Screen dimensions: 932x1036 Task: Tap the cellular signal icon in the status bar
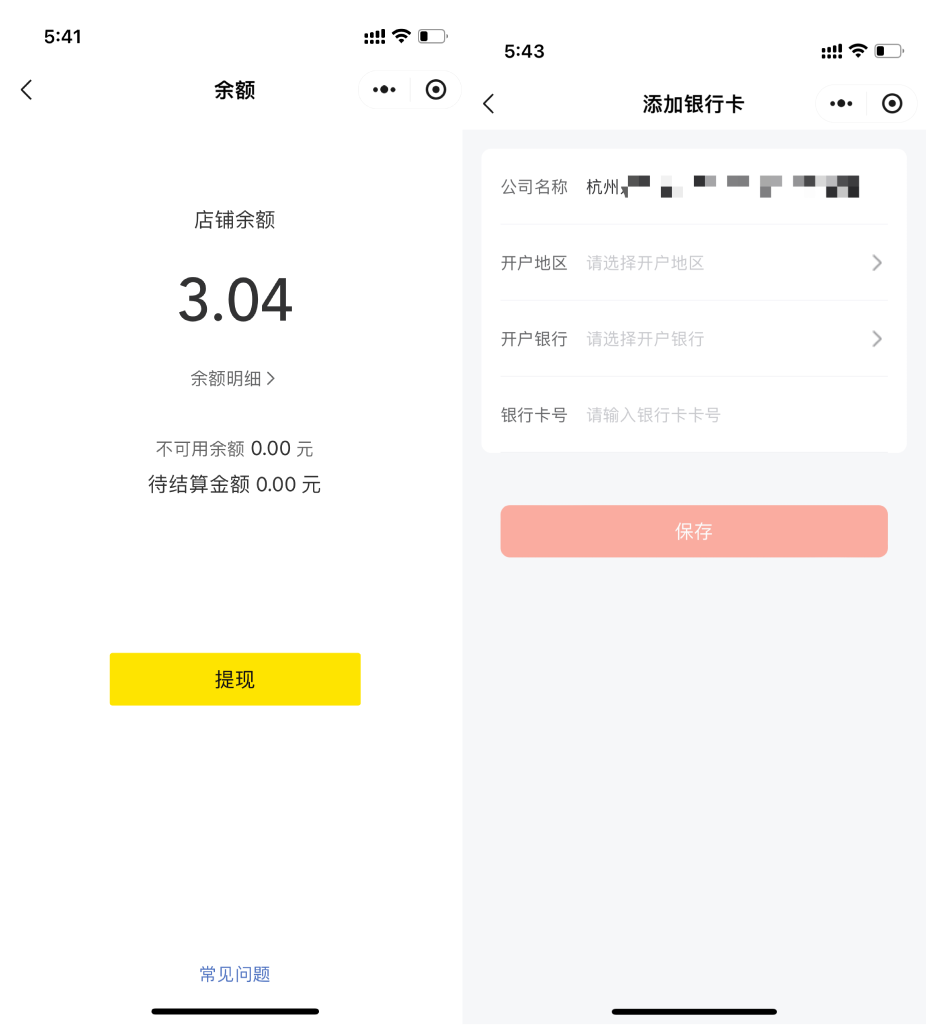click(375, 36)
